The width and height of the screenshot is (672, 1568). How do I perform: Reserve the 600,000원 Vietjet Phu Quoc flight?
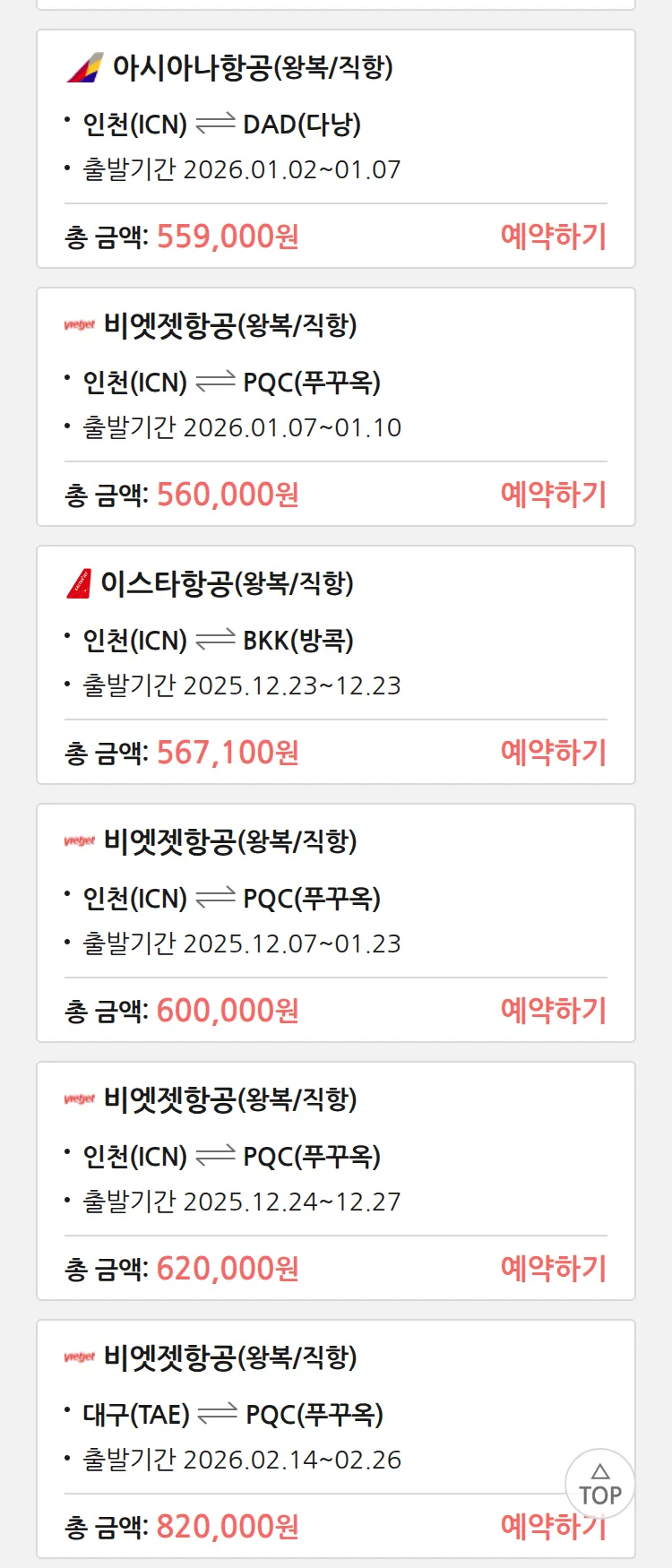pyautogui.click(x=553, y=1011)
